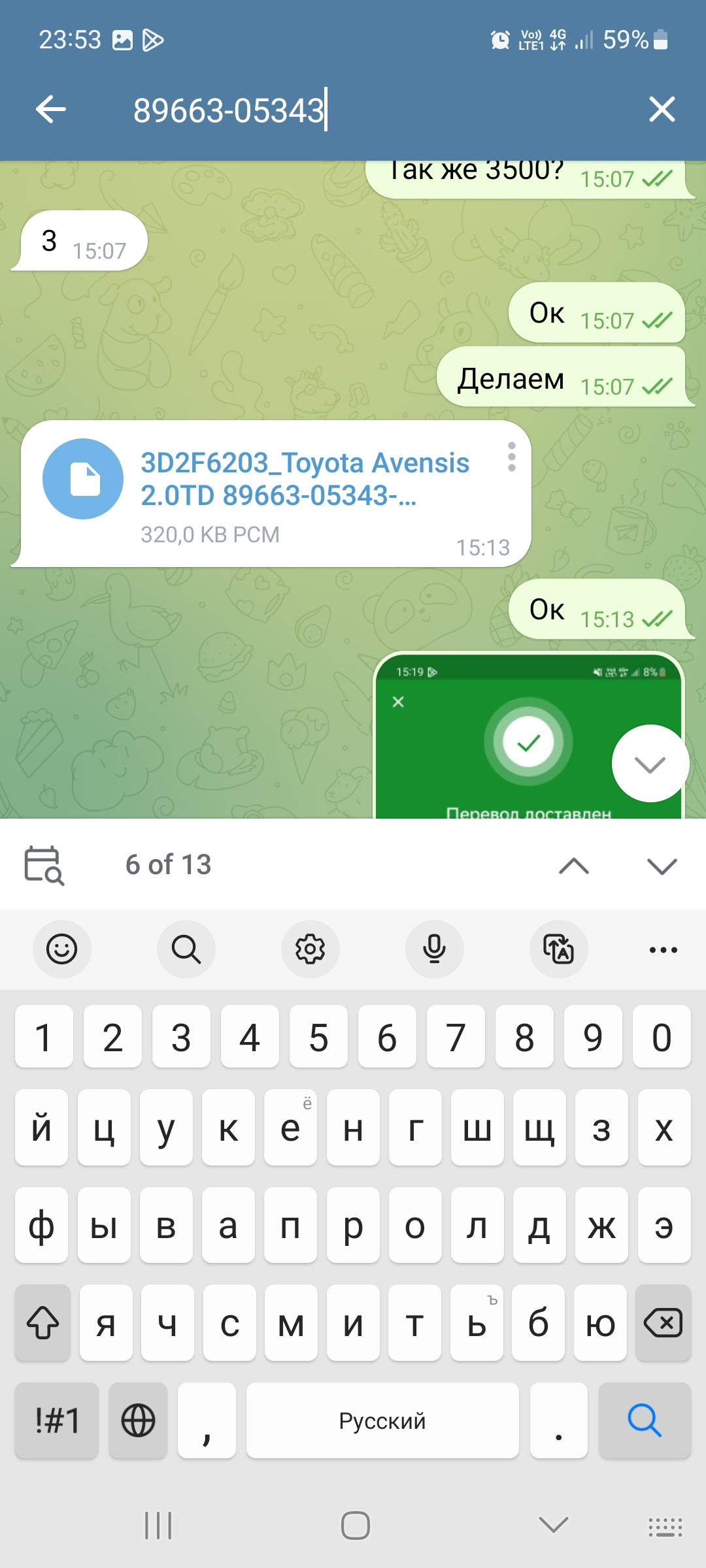Start voice input with the microphone

(434, 949)
